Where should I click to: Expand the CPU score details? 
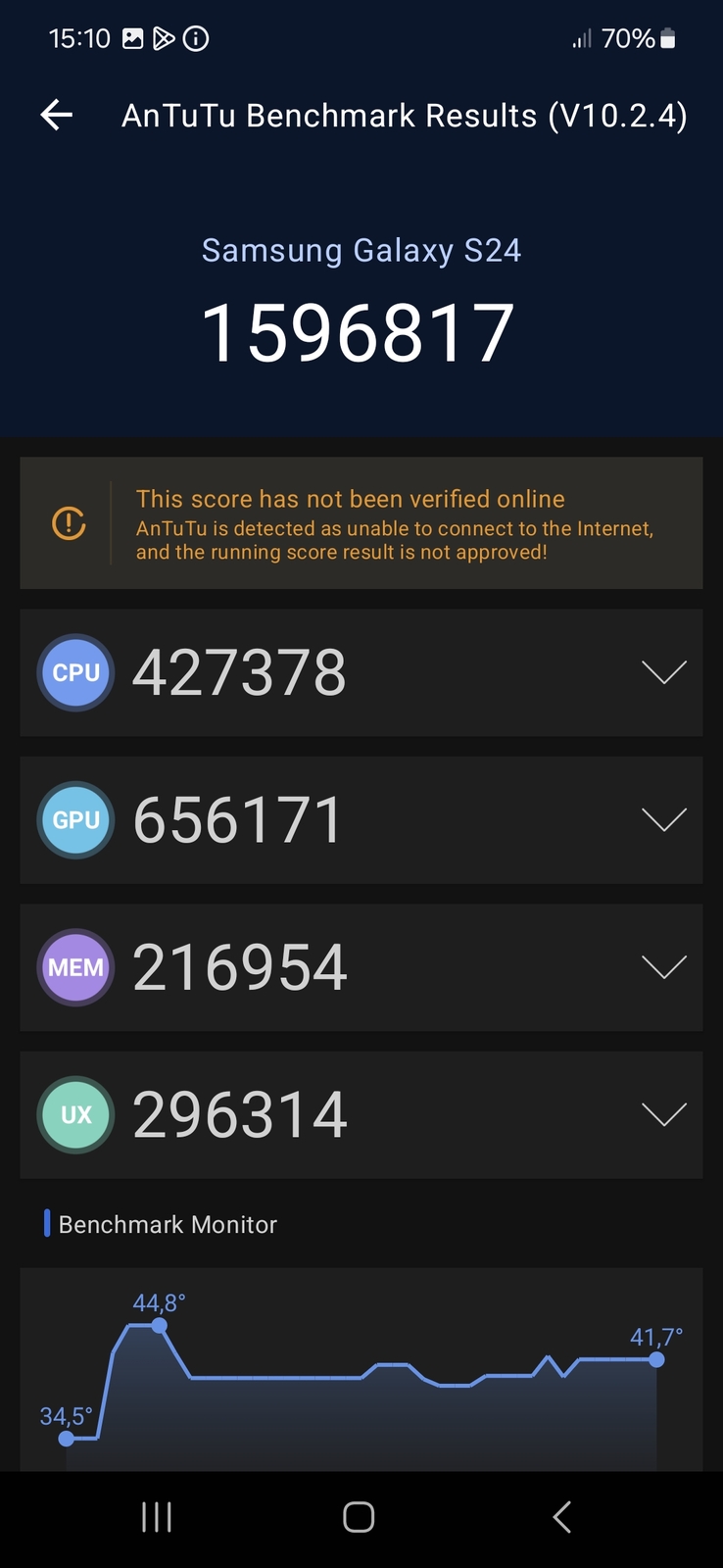(663, 672)
